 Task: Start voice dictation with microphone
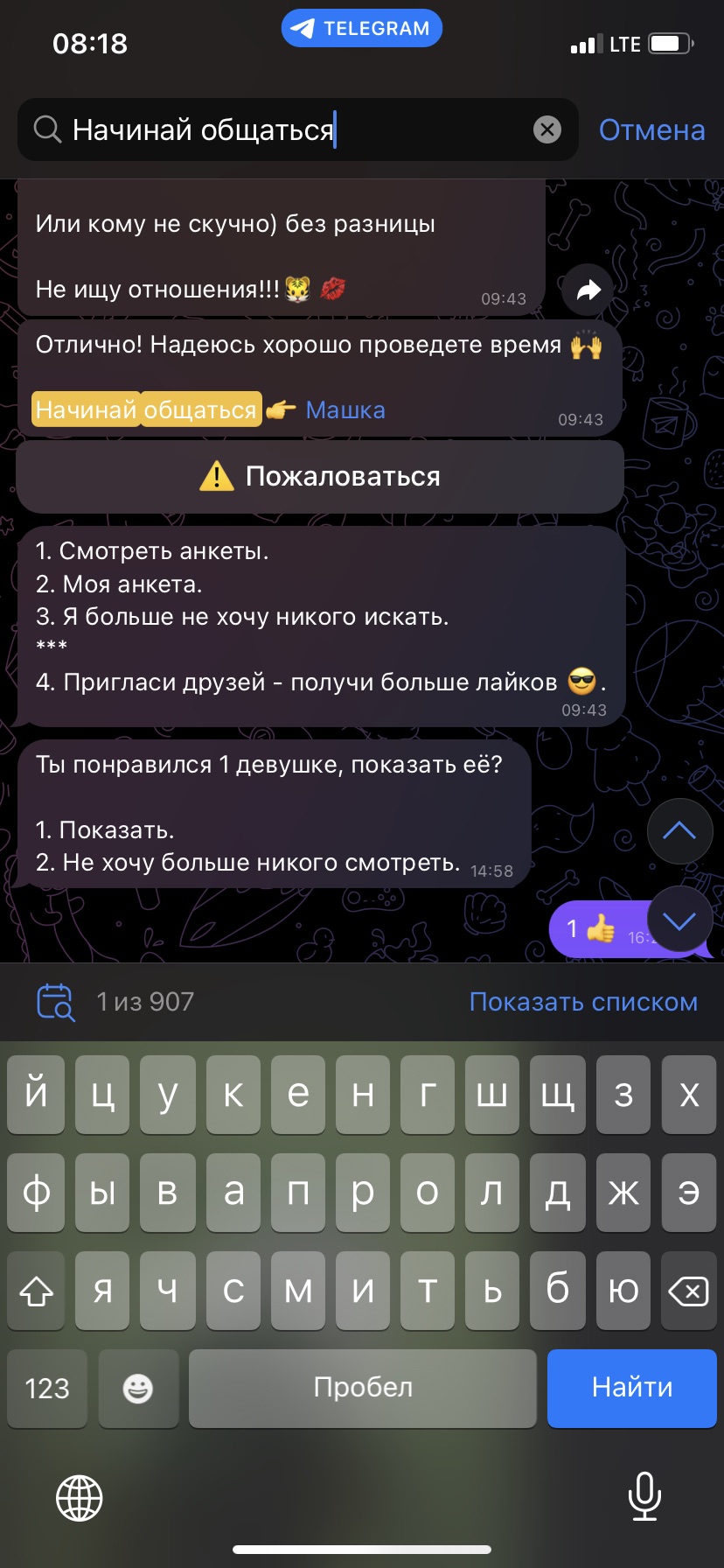[644, 1496]
